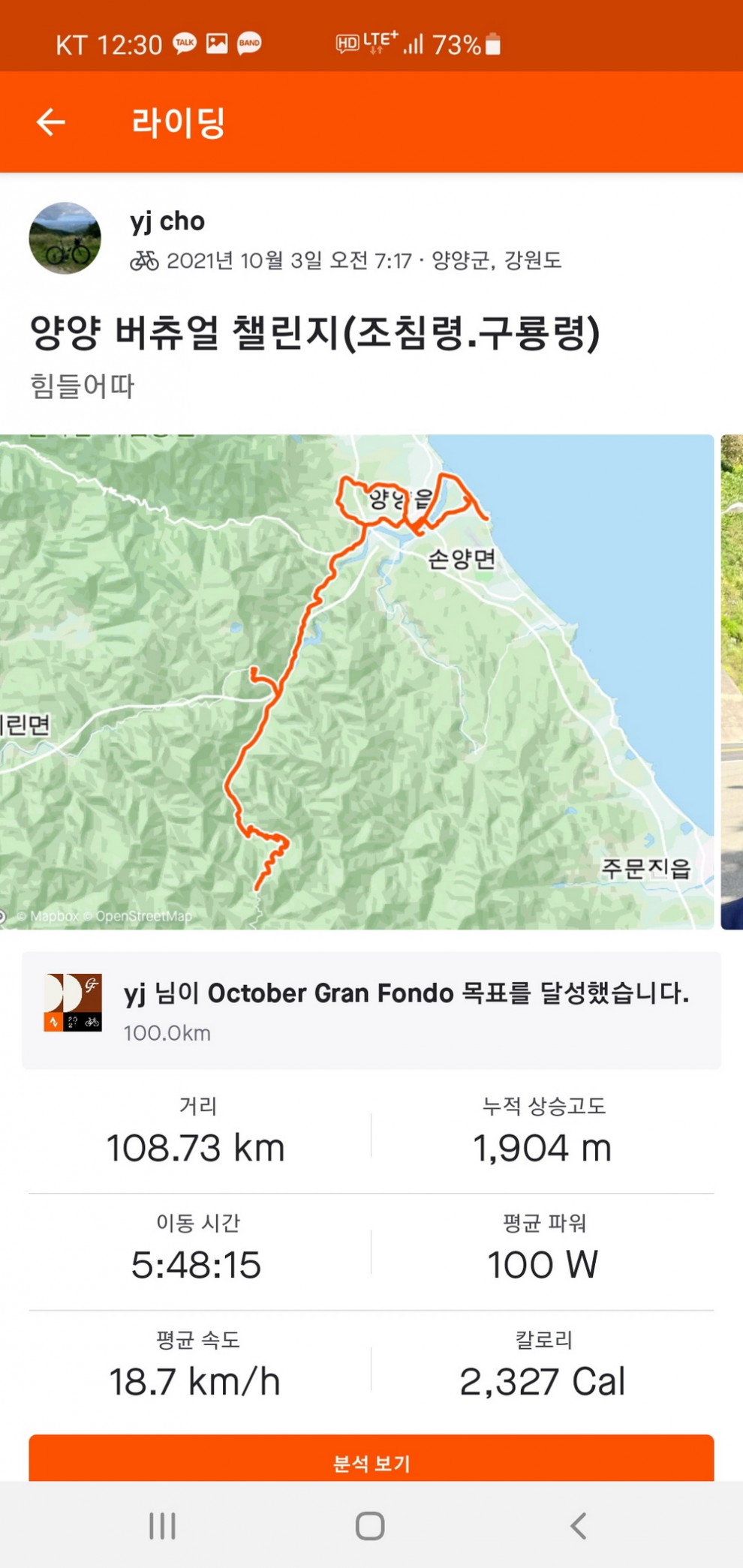Viewport: 743px width, 1568px height.
Task: Open the photo next to the map
Action: [732, 681]
